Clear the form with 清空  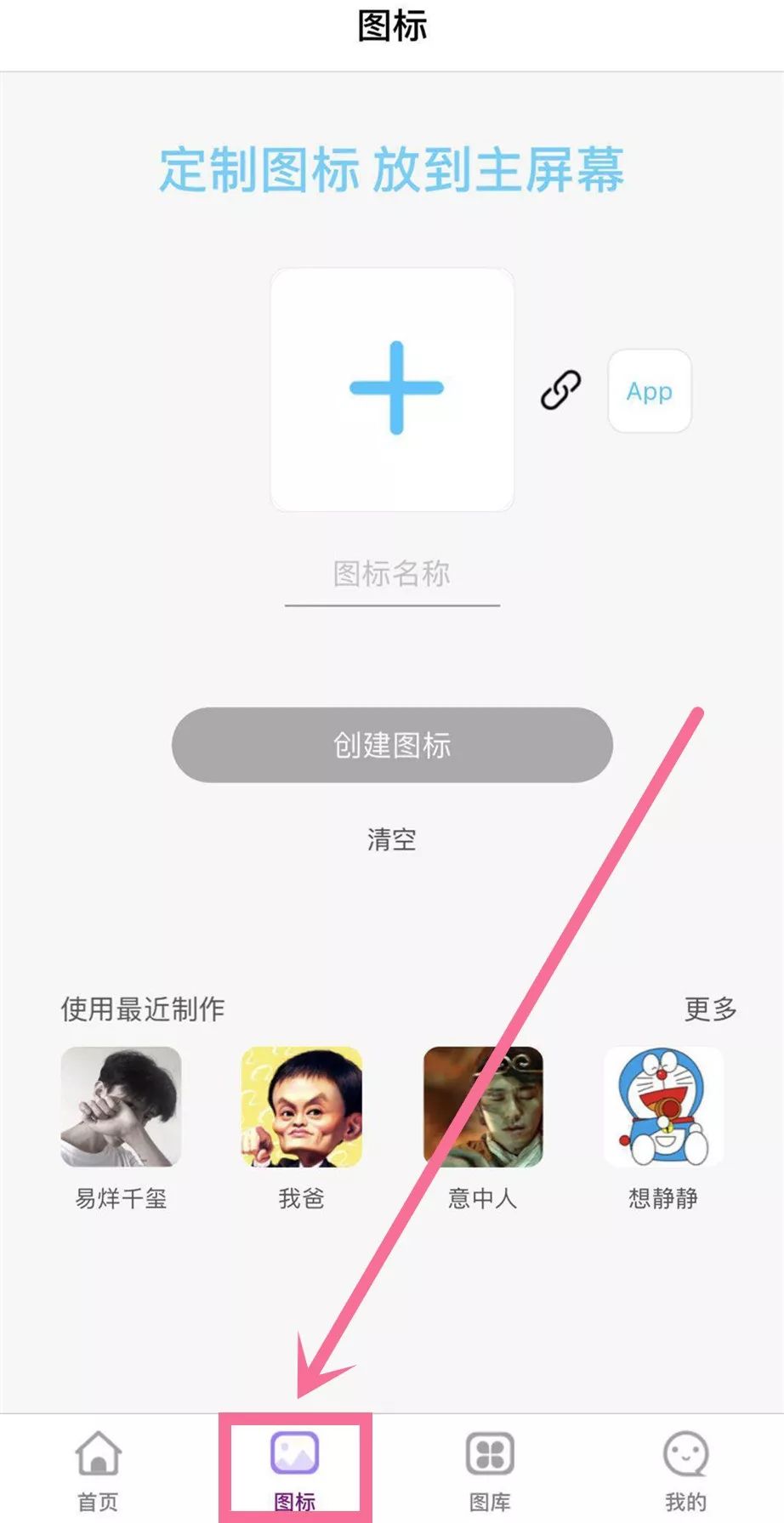392,839
